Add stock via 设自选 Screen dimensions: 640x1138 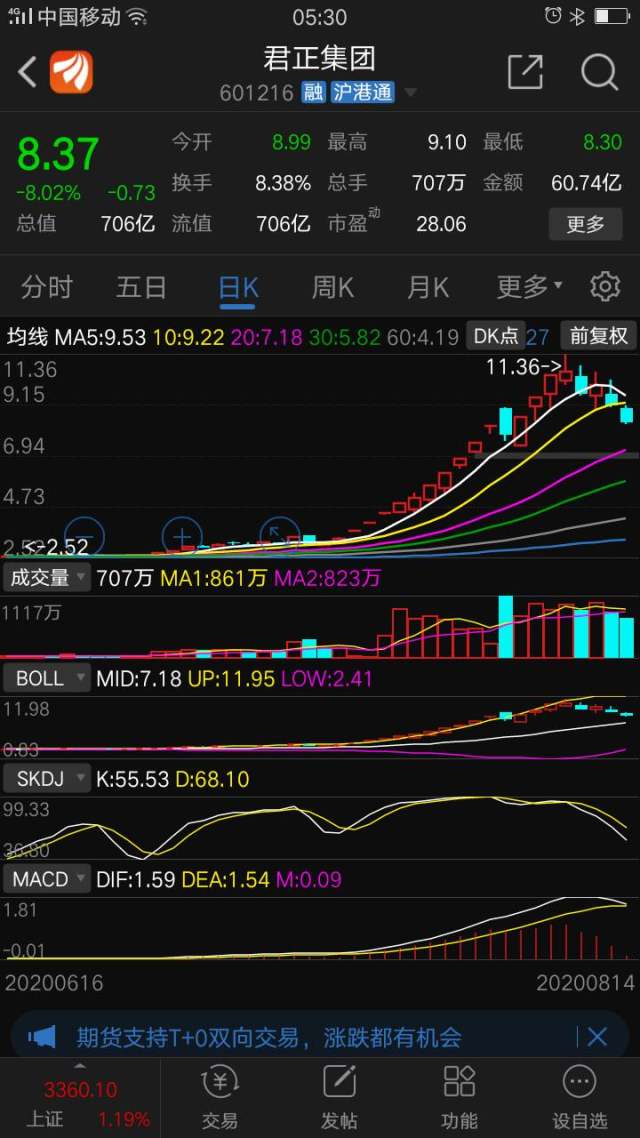(x=579, y=1096)
